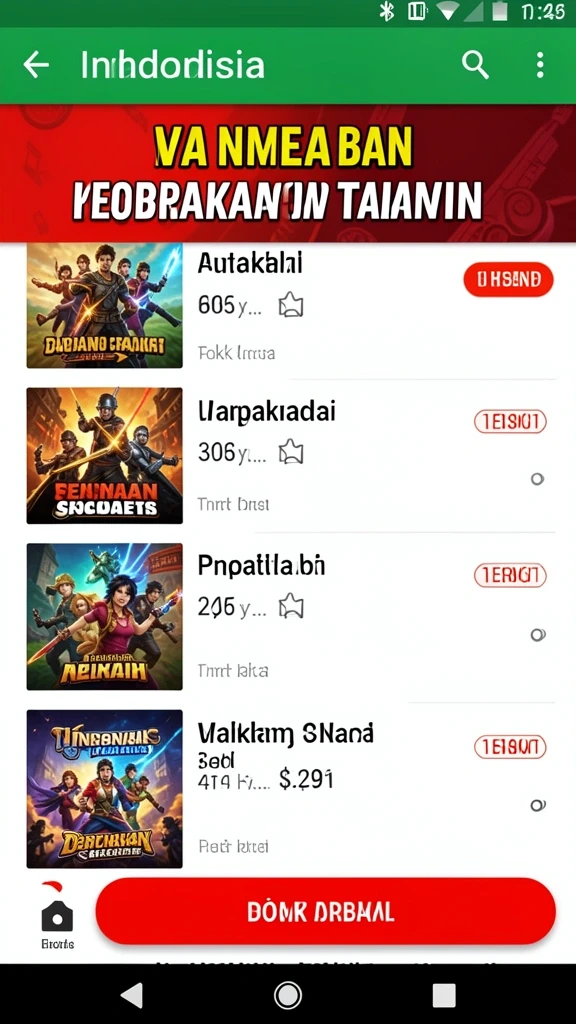The image size is (576, 1024).
Task: Open the Pnpatilabi game listing
Action: (291, 616)
